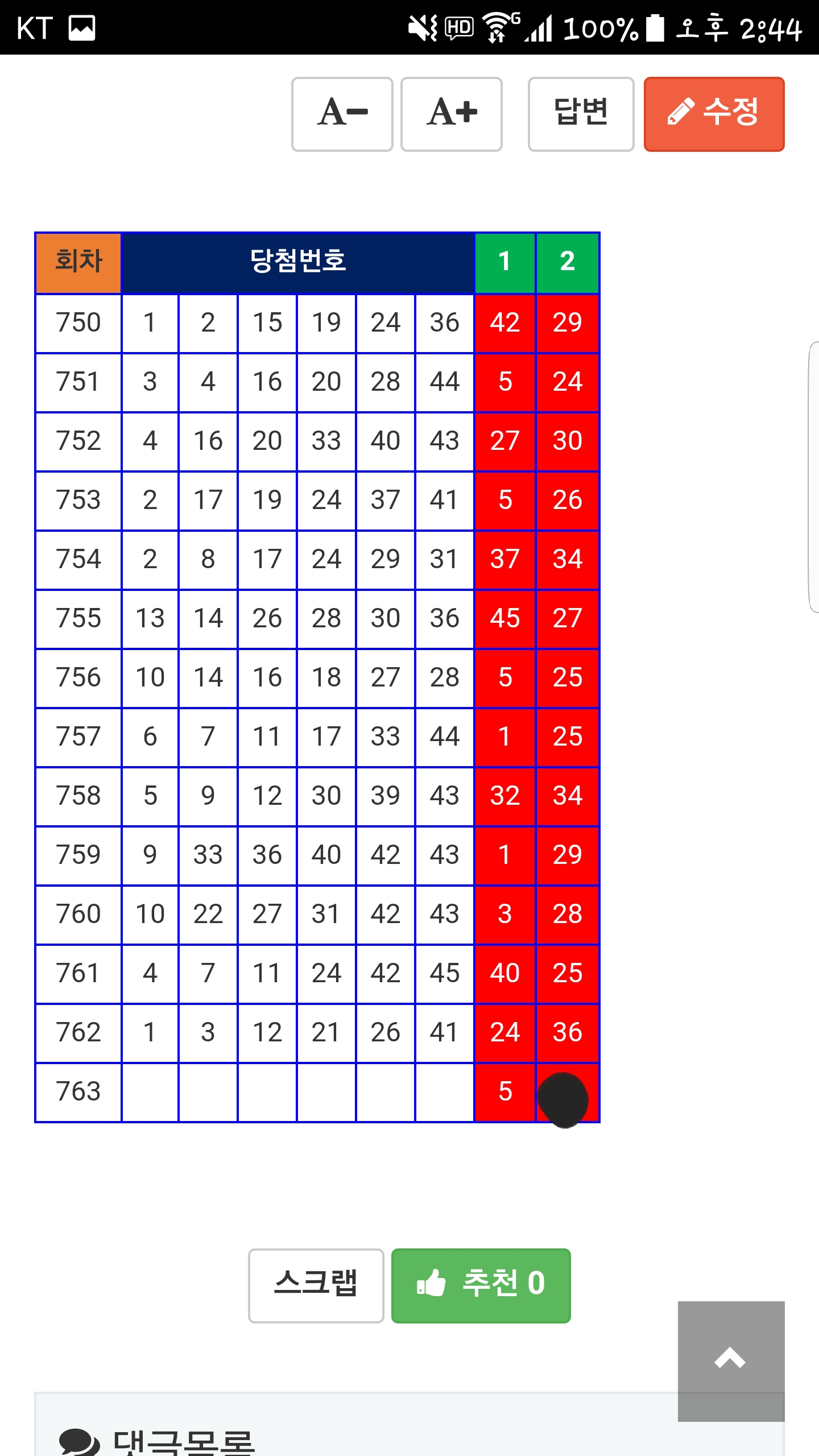Decrease font size with A- button

342,114
